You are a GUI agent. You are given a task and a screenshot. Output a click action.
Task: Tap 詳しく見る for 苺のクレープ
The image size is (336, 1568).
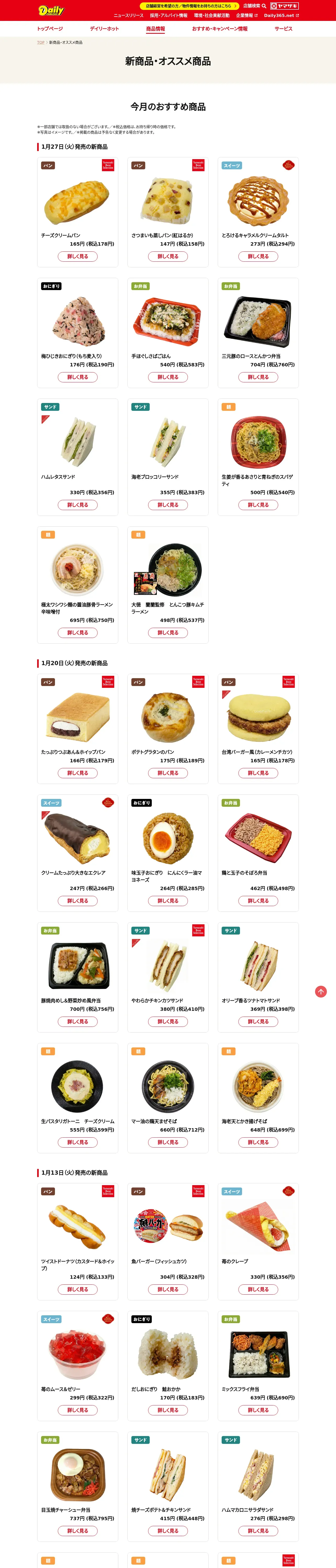click(x=258, y=1289)
